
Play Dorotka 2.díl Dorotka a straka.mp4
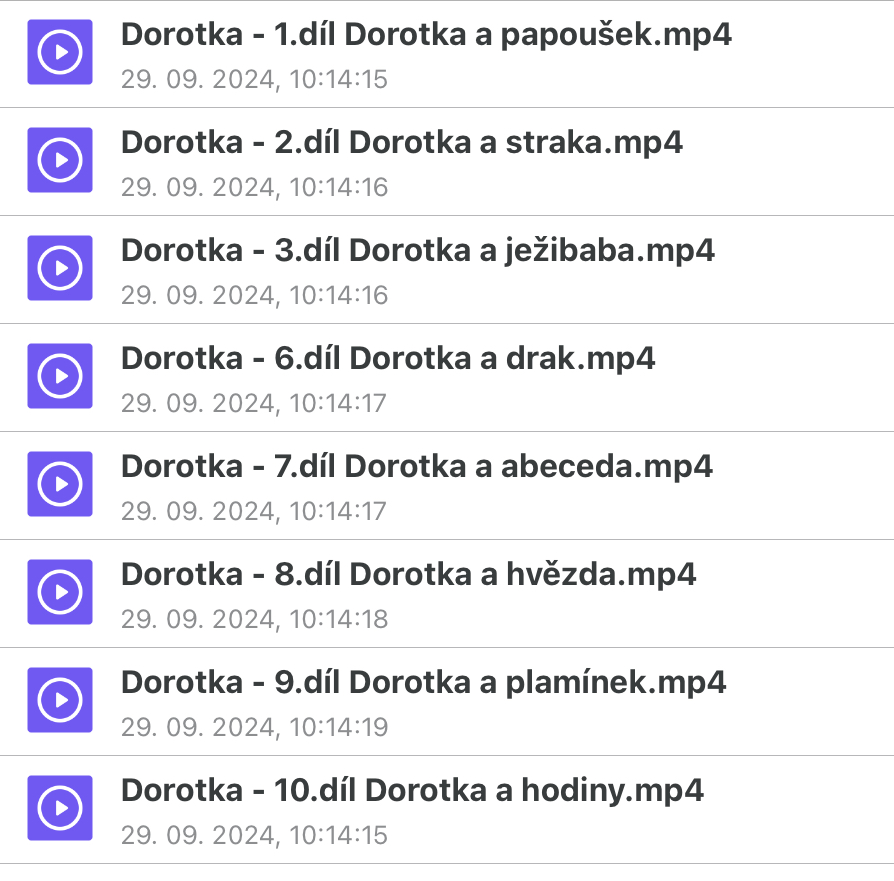pos(401,143)
